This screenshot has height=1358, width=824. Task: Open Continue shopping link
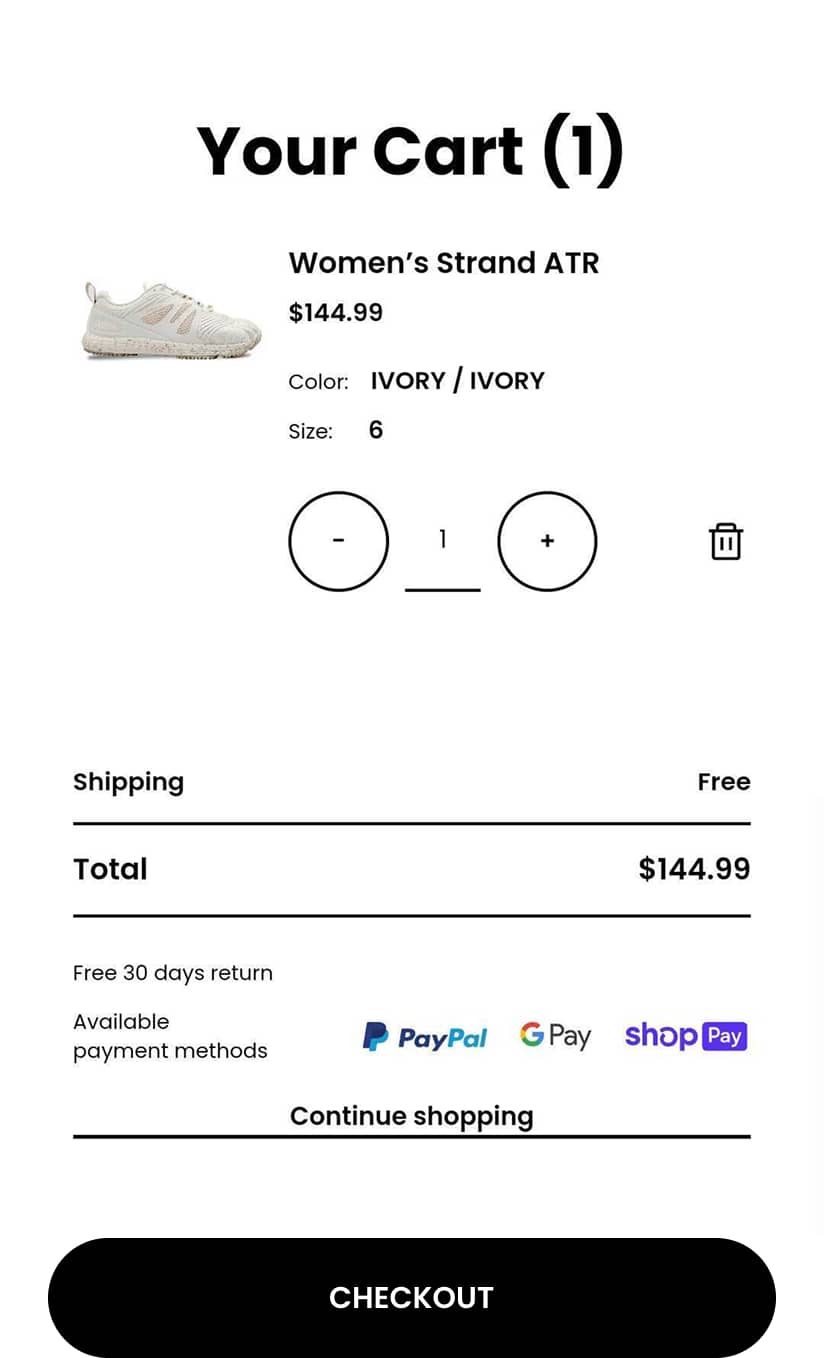411,1115
